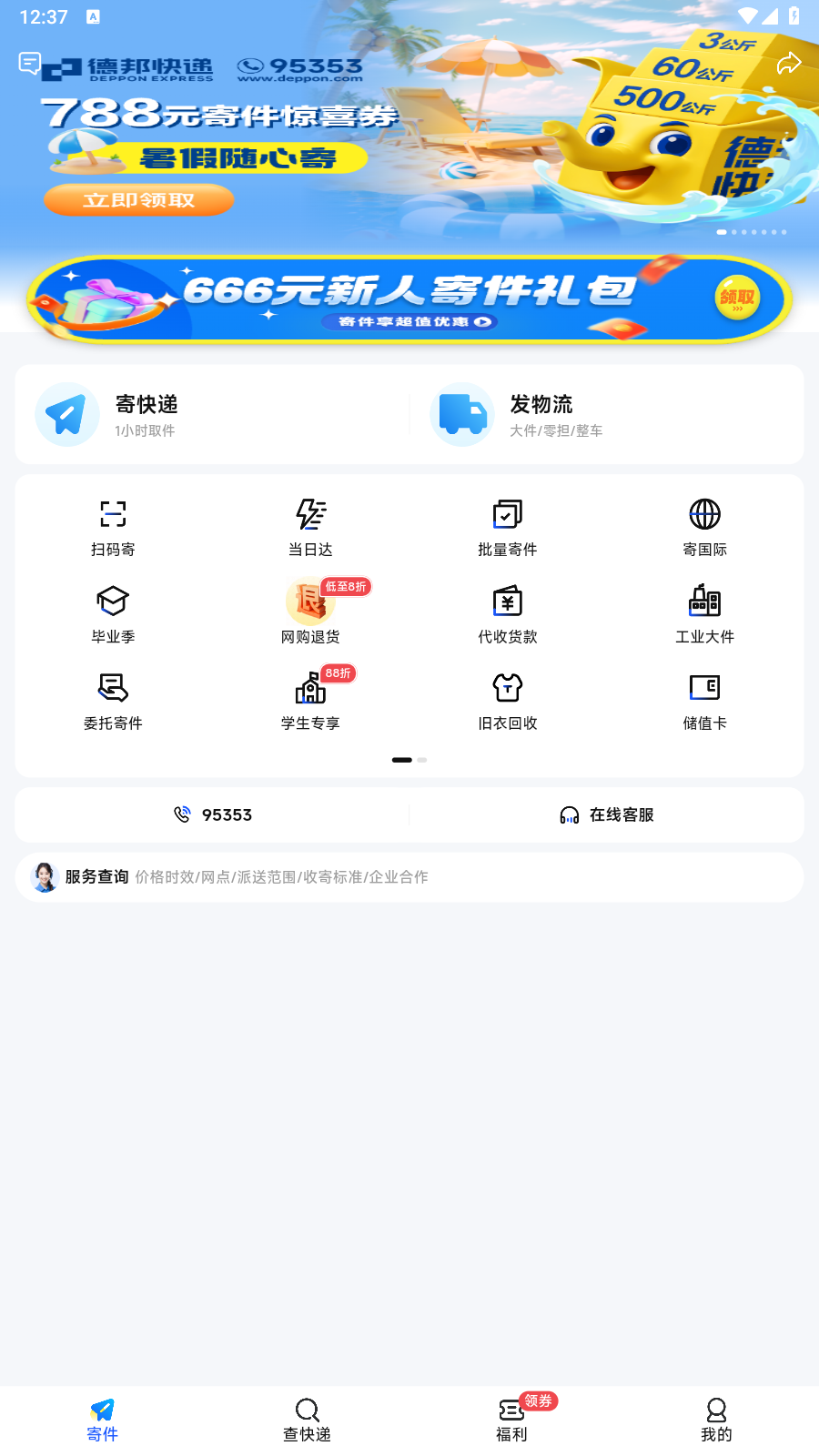Open 批量寄件 batch shipping
The height and width of the screenshot is (1456, 819).
(x=508, y=527)
